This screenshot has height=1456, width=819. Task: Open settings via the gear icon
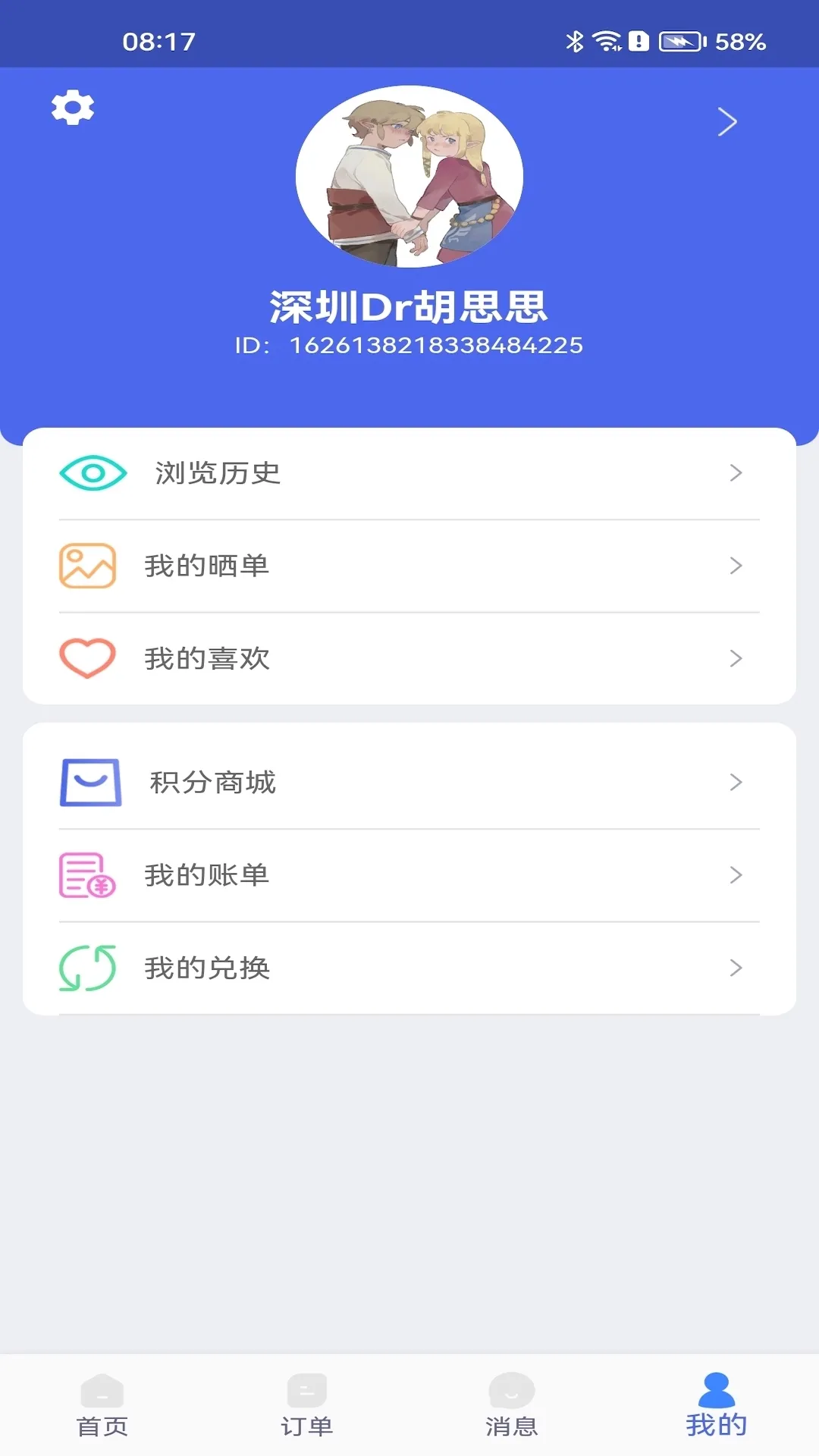tap(73, 106)
